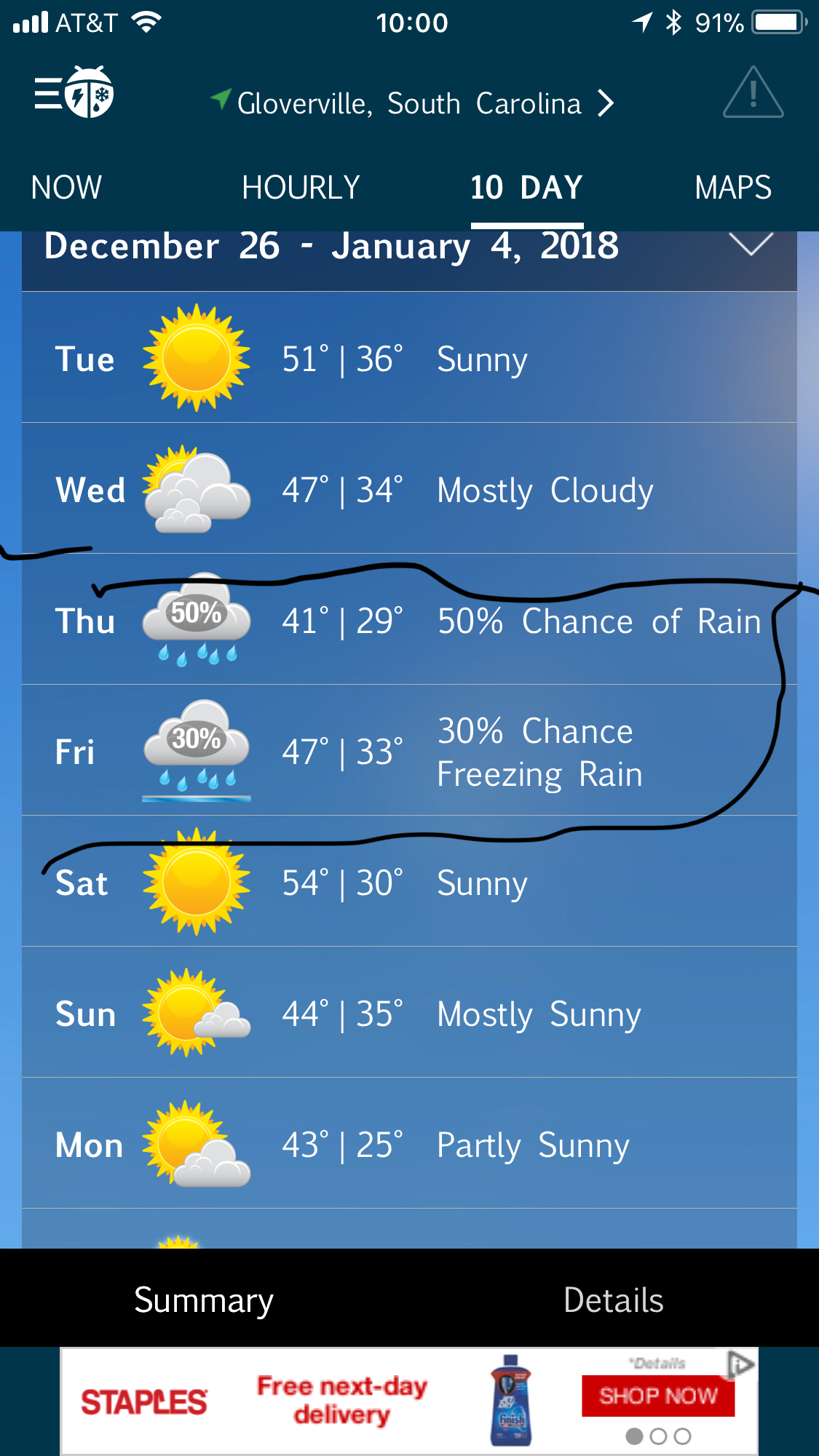Open Saturday's Sunny forecast row
The height and width of the screenshot is (1456, 819).
tap(409, 882)
